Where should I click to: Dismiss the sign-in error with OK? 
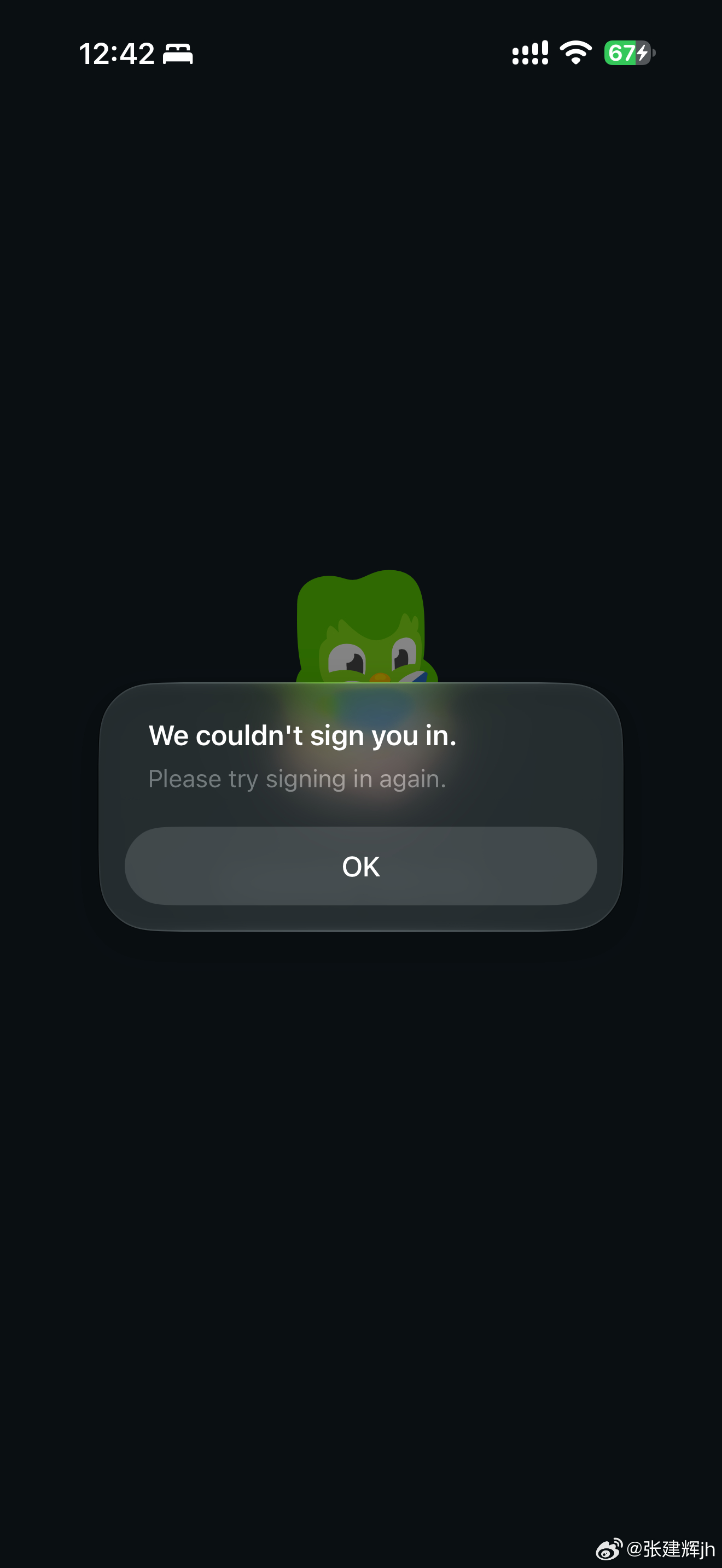360,865
